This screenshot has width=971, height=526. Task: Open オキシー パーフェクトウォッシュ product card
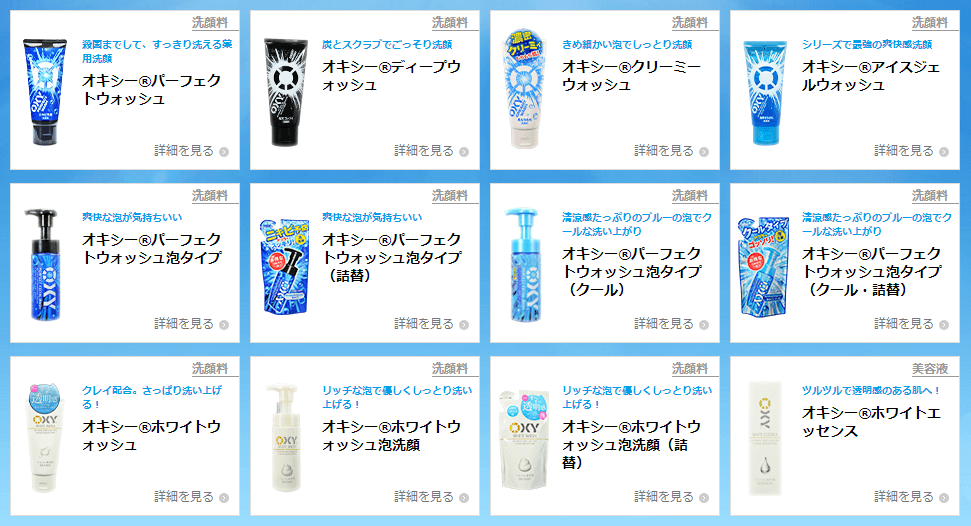coord(151,89)
